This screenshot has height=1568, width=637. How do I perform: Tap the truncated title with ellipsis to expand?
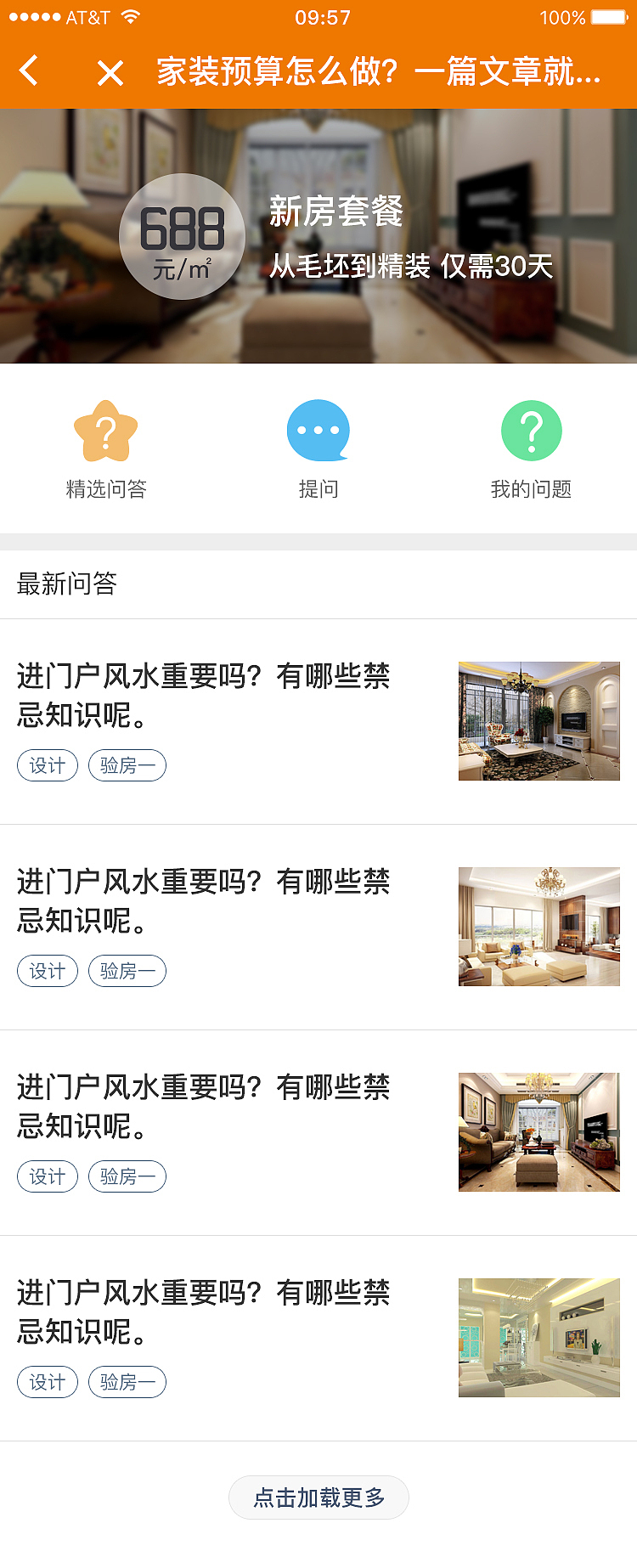click(x=381, y=73)
